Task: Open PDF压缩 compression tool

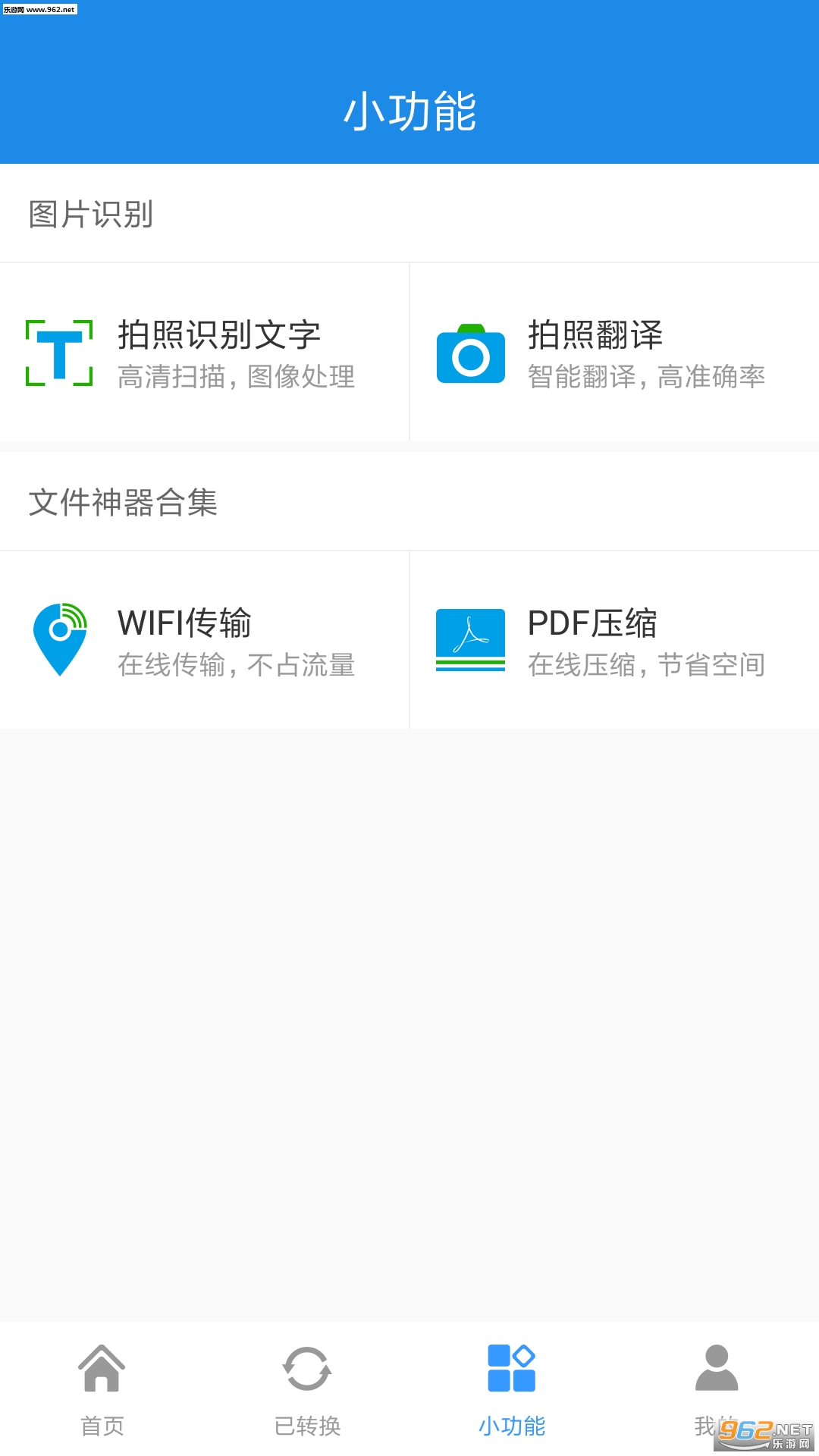Action: tap(614, 639)
